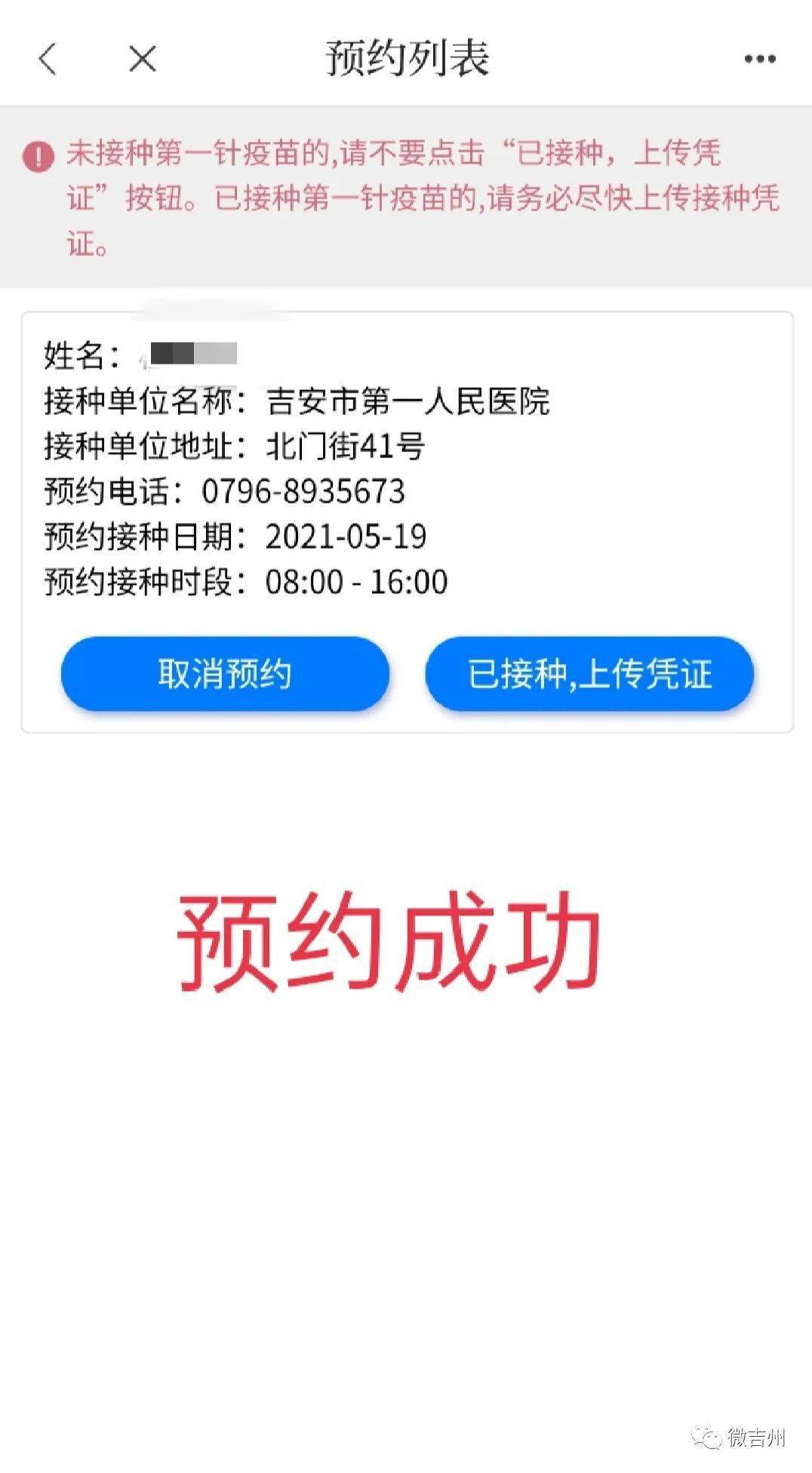Go back using the top-left arrow
Viewport: 812px width, 1473px height.
[48, 59]
